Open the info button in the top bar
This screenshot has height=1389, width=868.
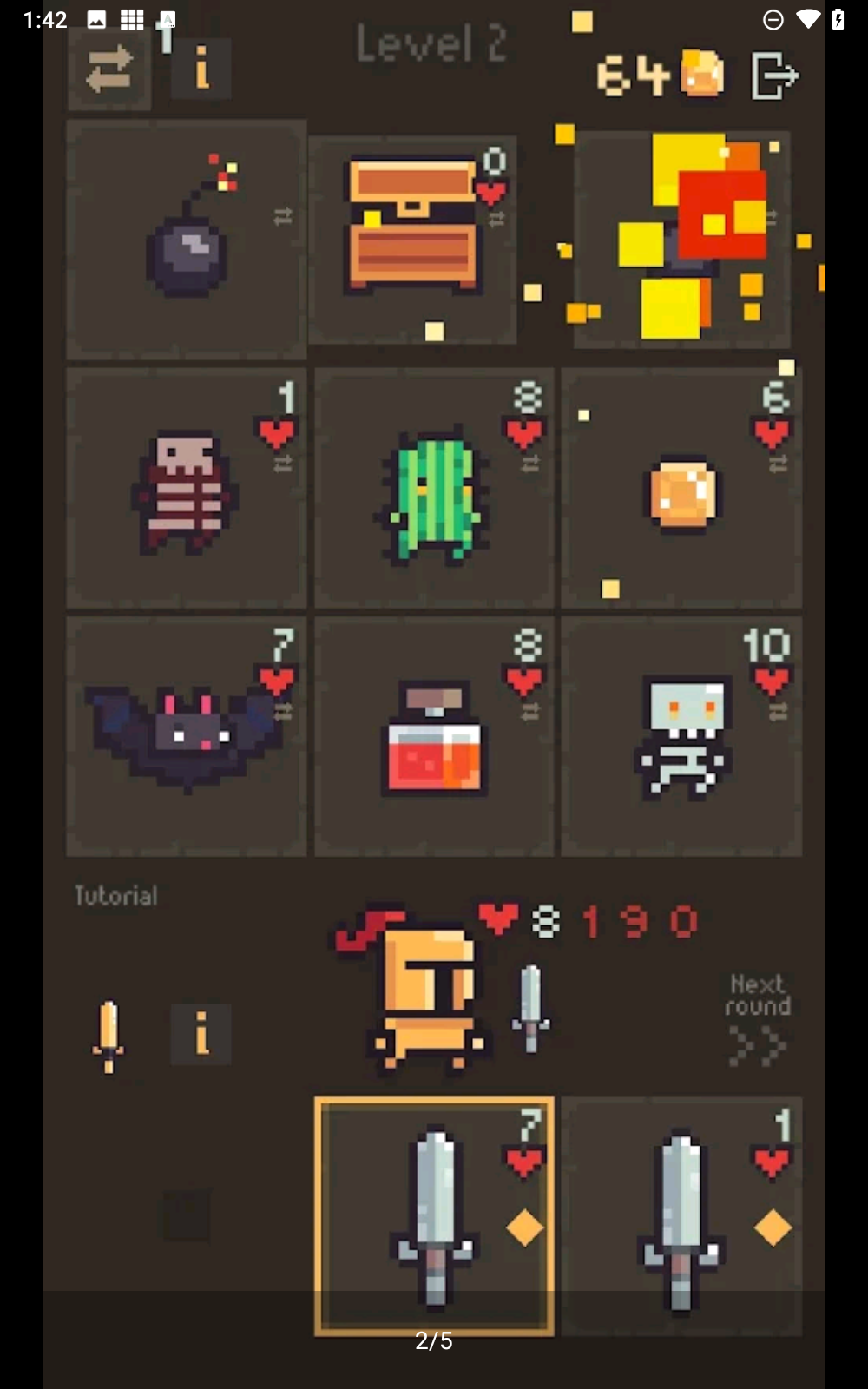[x=201, y=68]
